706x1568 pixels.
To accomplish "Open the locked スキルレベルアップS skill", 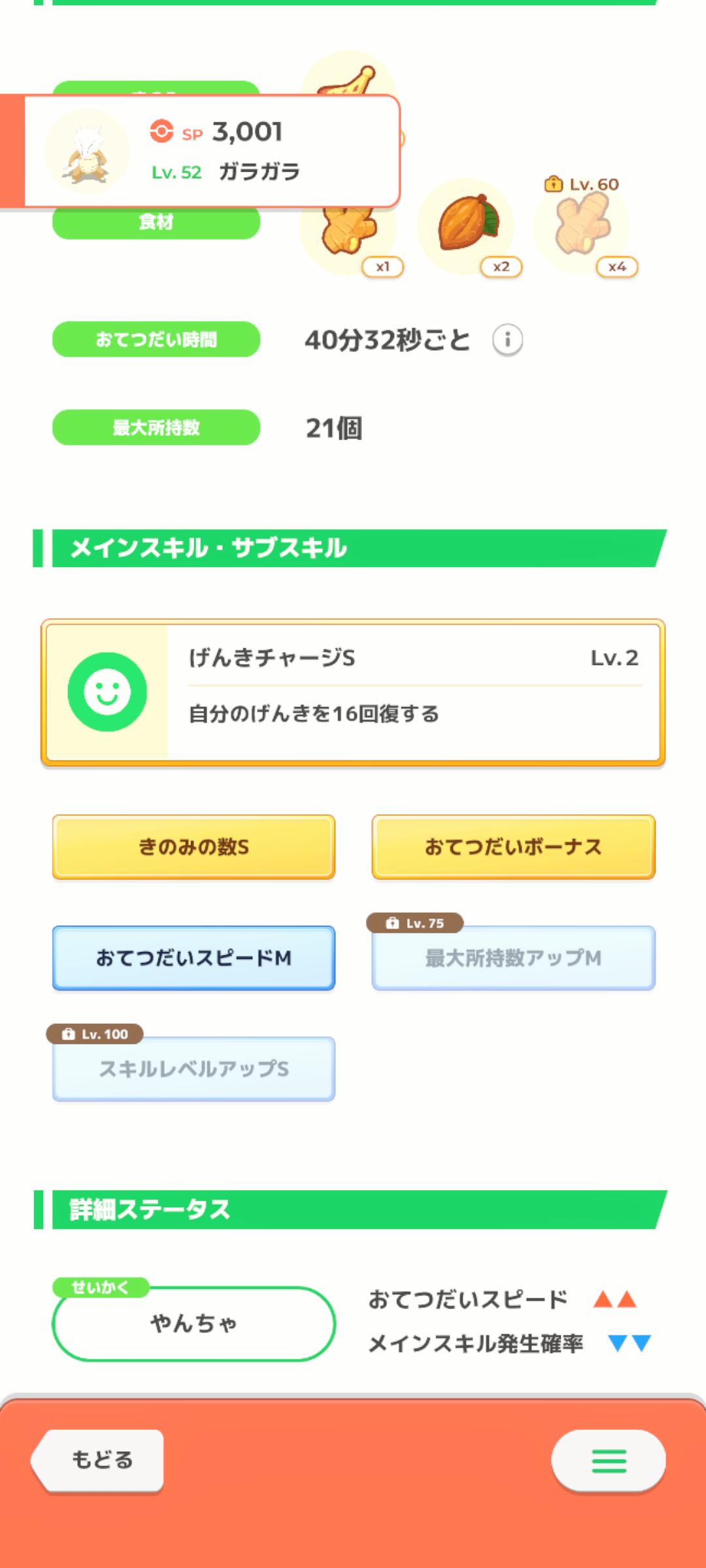I will click(193, 1069).
